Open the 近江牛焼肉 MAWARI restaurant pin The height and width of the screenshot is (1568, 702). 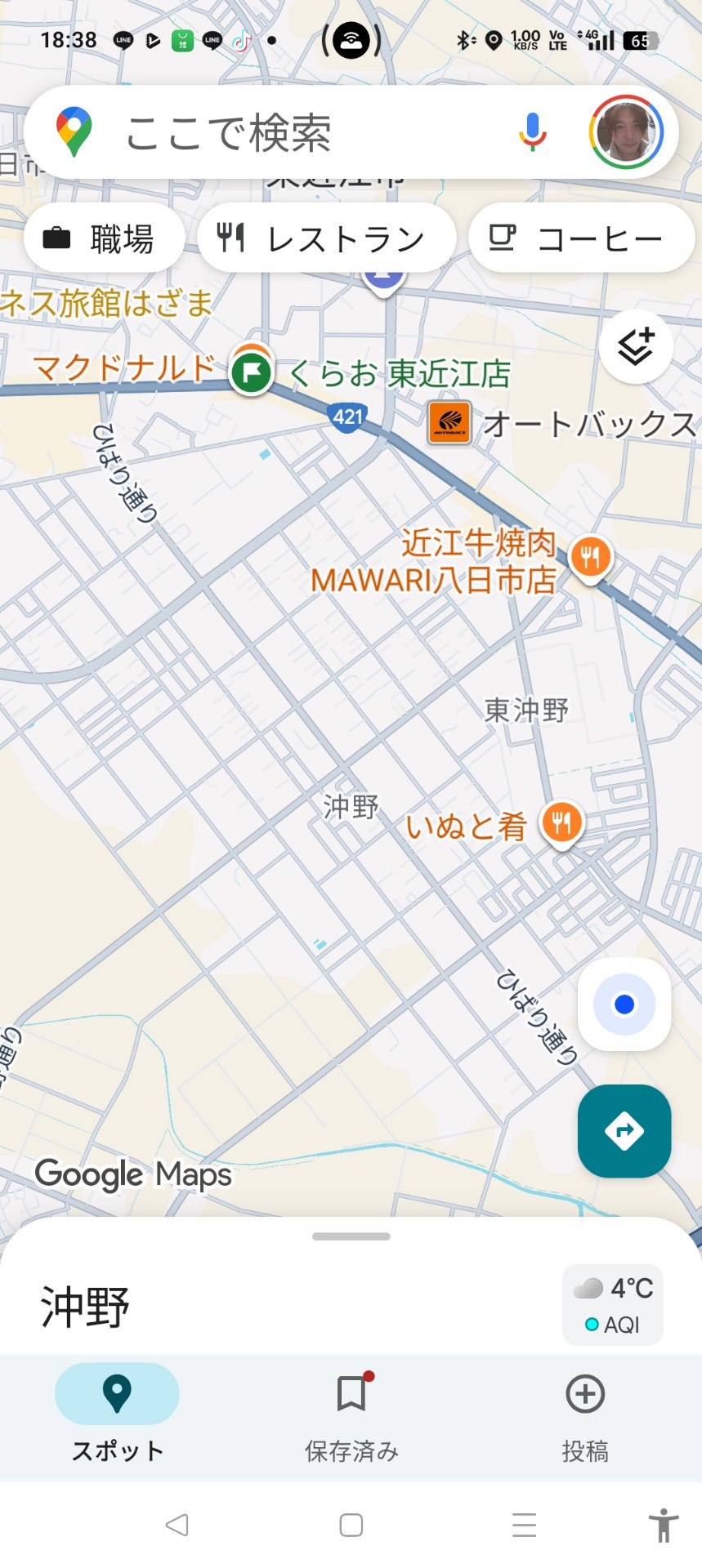click(590, 558)
